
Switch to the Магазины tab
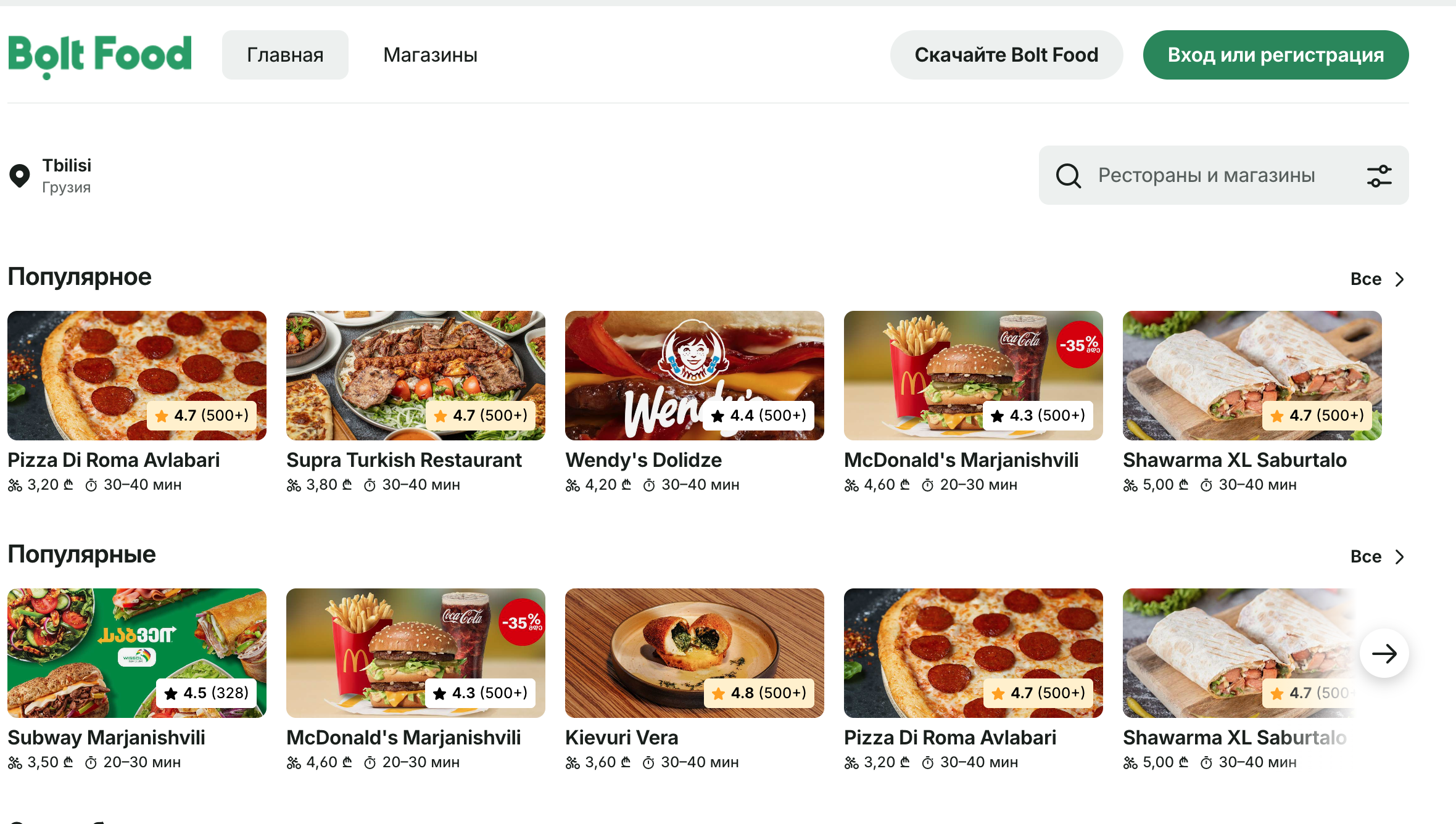pos(430,55)
